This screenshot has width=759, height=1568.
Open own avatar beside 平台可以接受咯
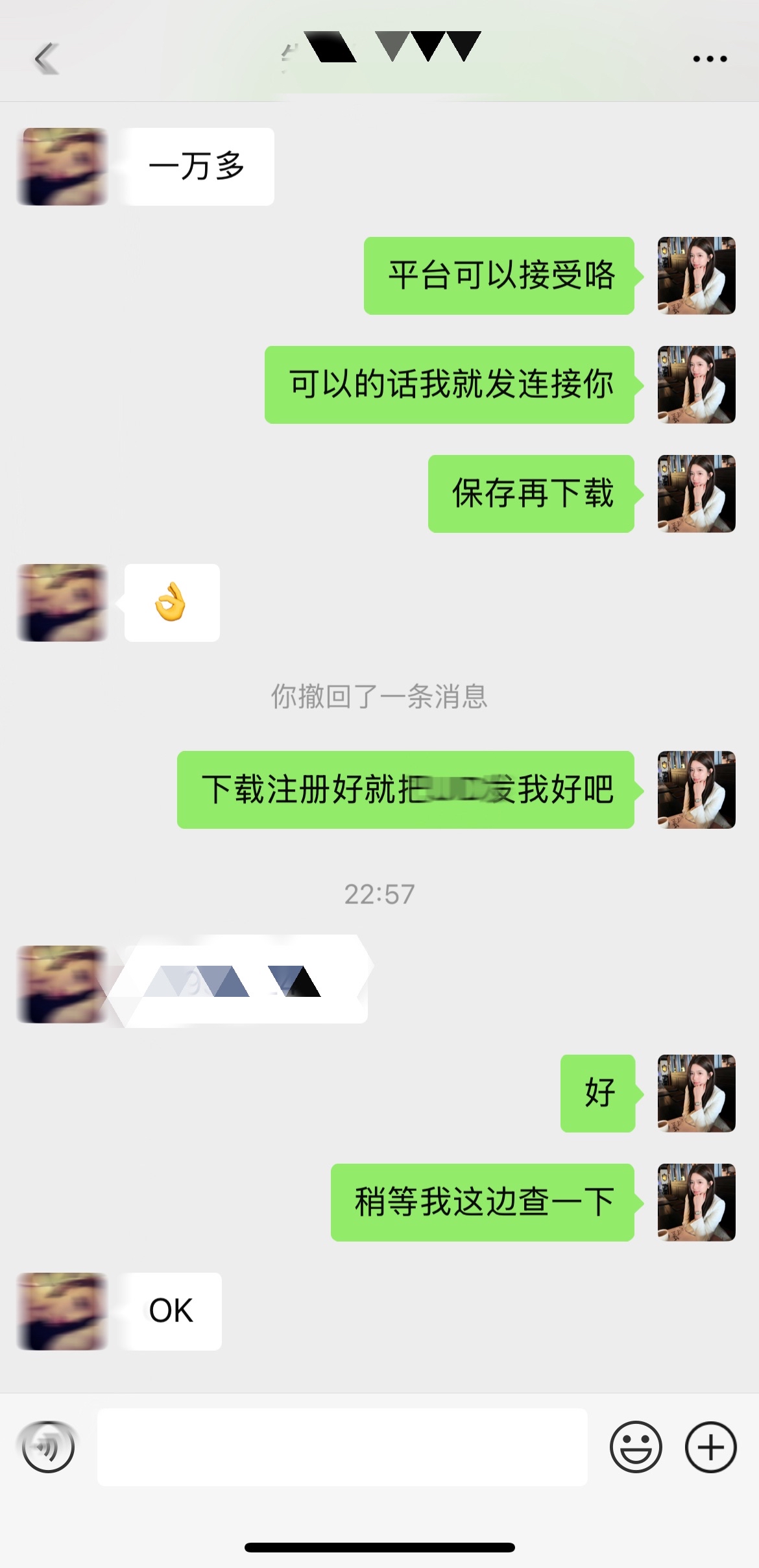(696, 276)
